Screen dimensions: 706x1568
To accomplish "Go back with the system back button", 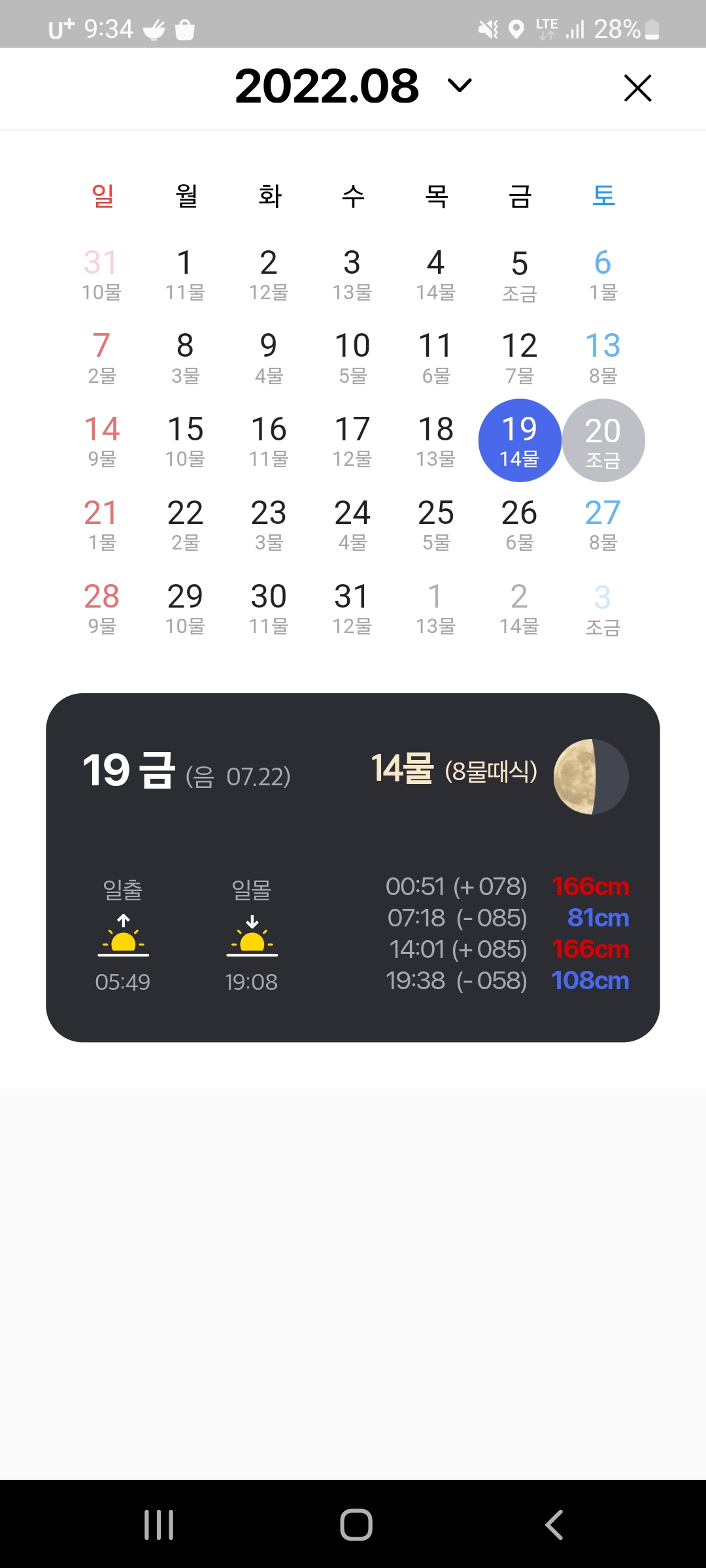I will [554, 1525].
